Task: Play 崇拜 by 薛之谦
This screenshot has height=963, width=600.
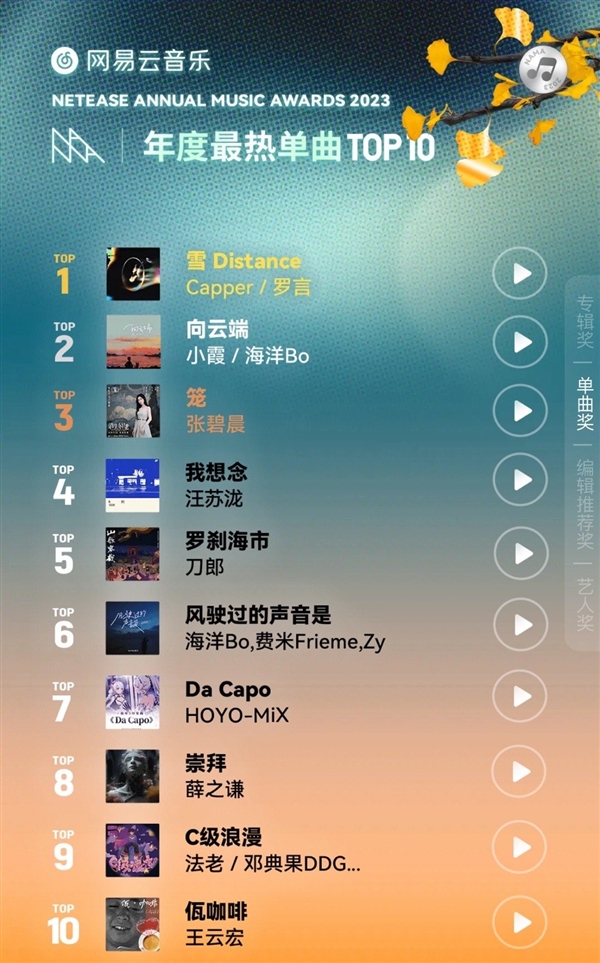Action: (x=520, y=771)
